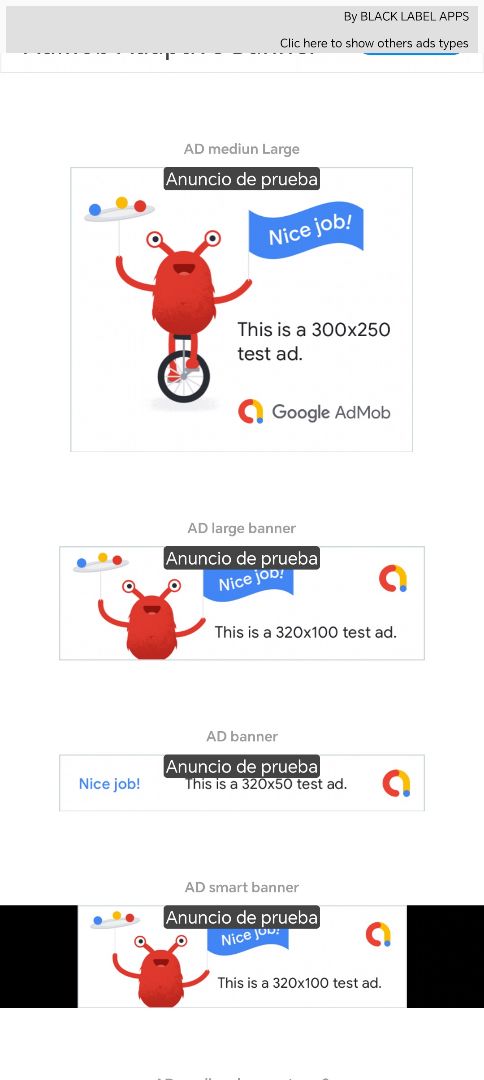Open the 300x250 medium test ad
The image size is (484, 1080).
point(242,309)
